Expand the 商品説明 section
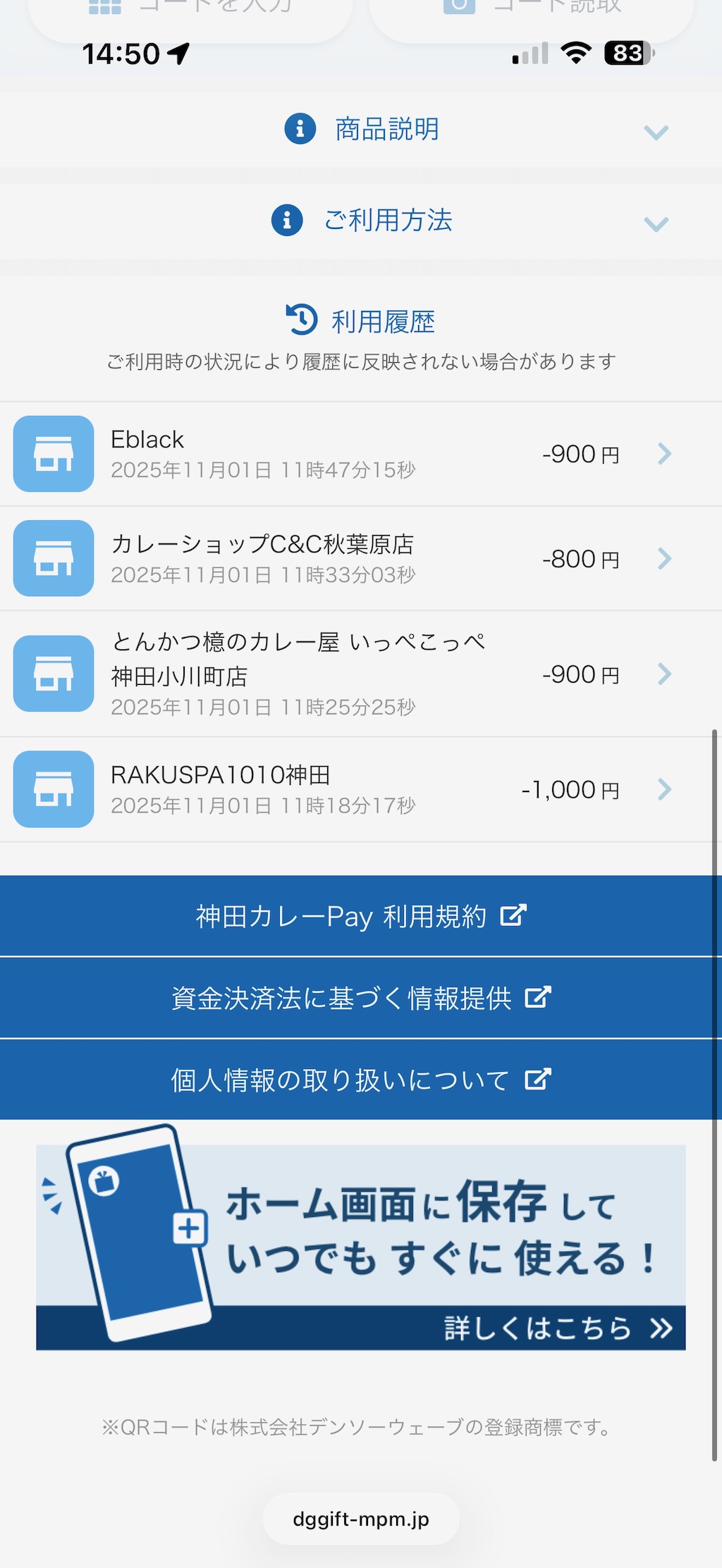 pyautogui.click(x=361, y=130)
